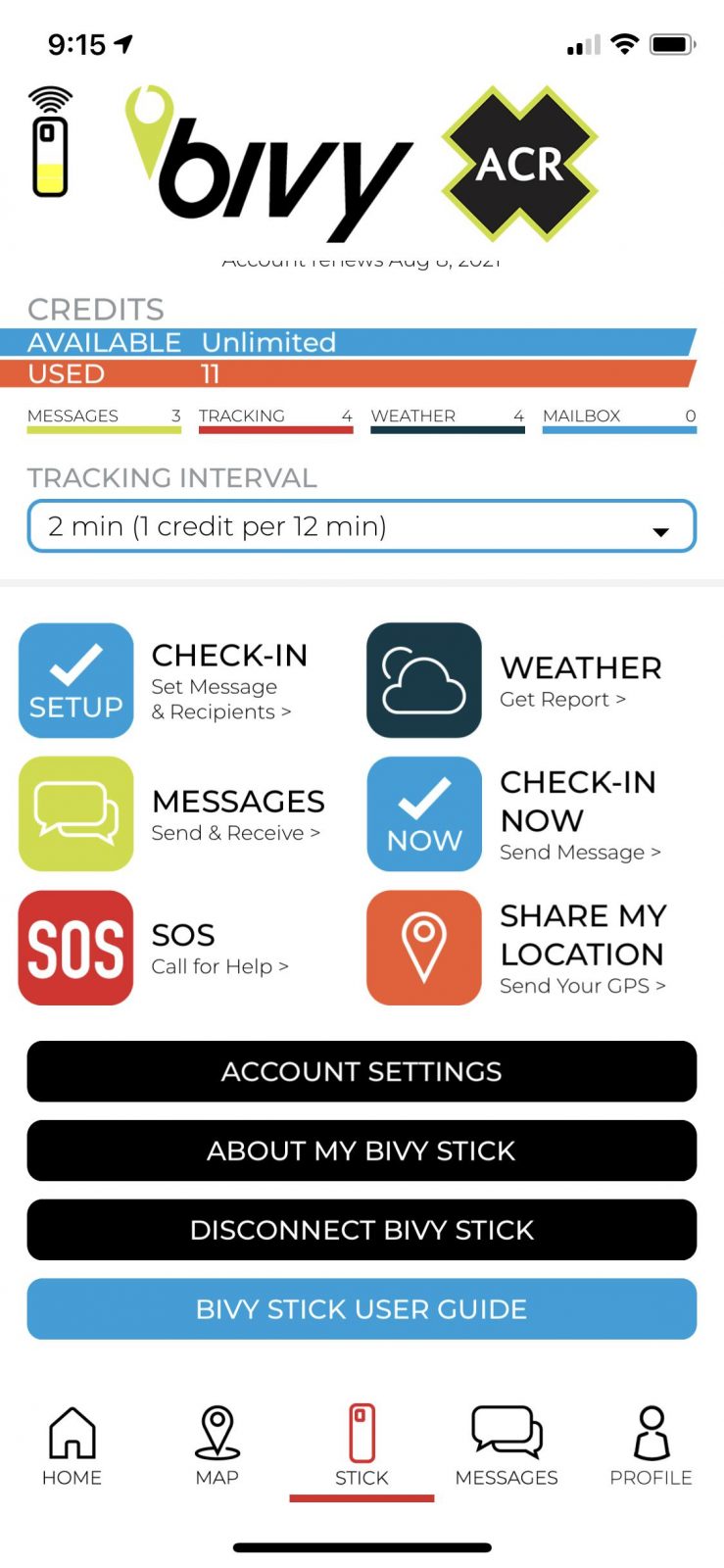Switch to the Home tab
This screenshot has width=724, height=1568.
[x=72, y=1445]
